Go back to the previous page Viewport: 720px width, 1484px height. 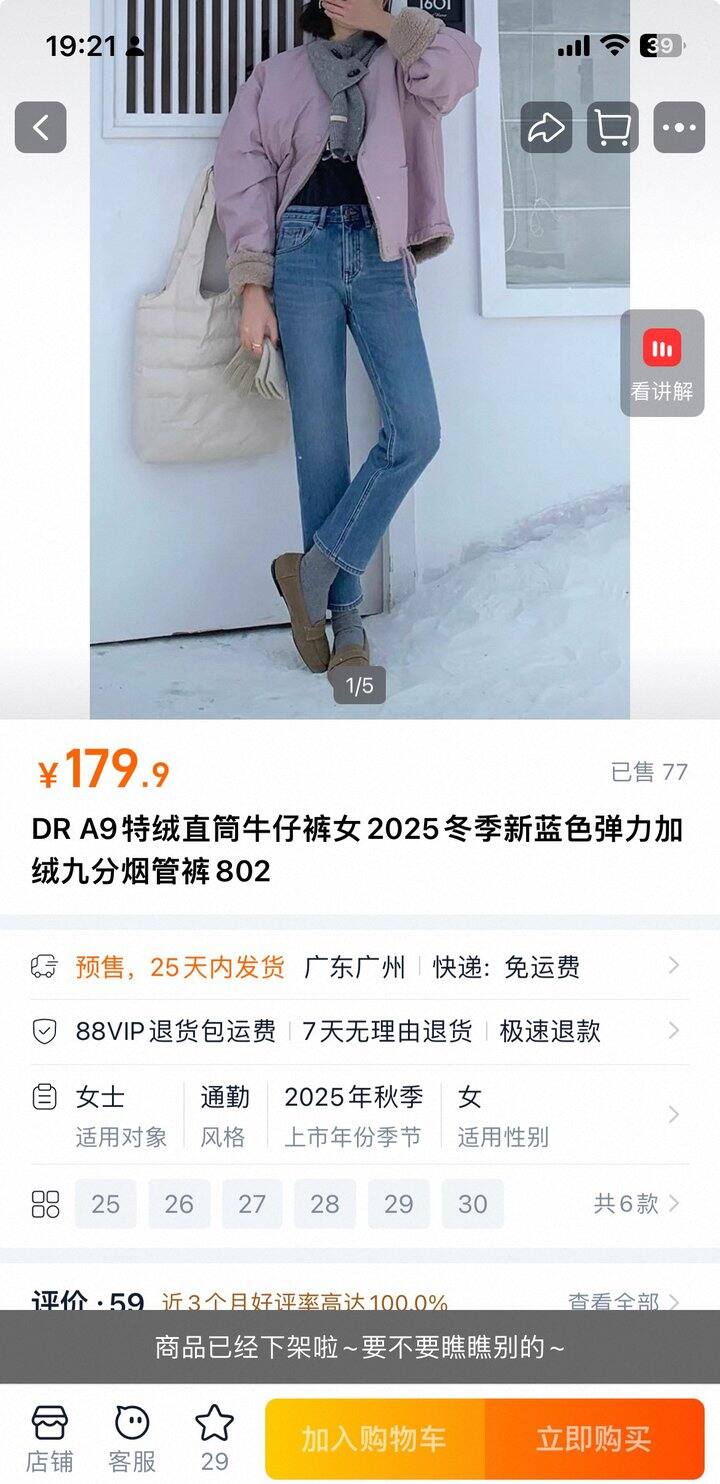click(x=41, y=127)
